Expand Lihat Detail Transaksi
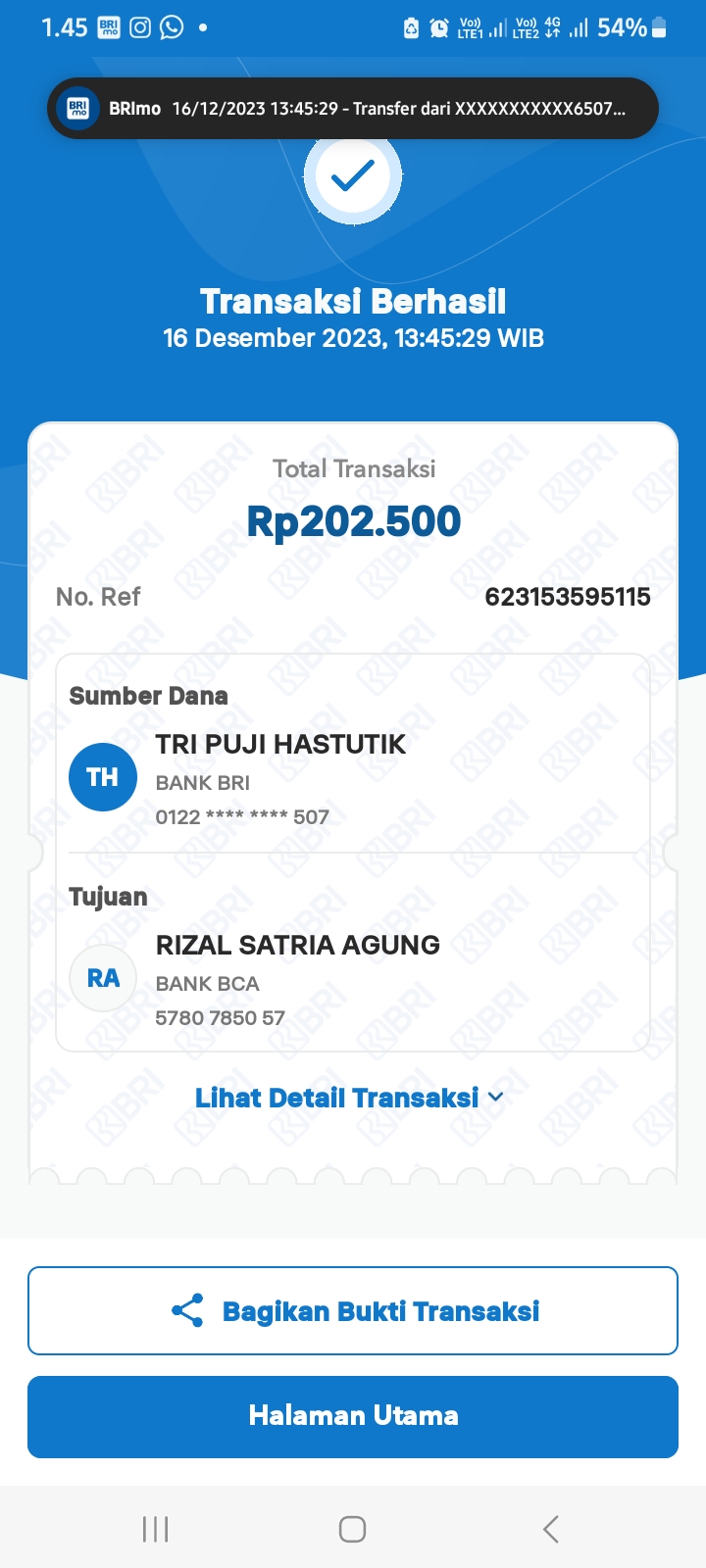Screen dimensions: 706x1568 [349, 1098]
